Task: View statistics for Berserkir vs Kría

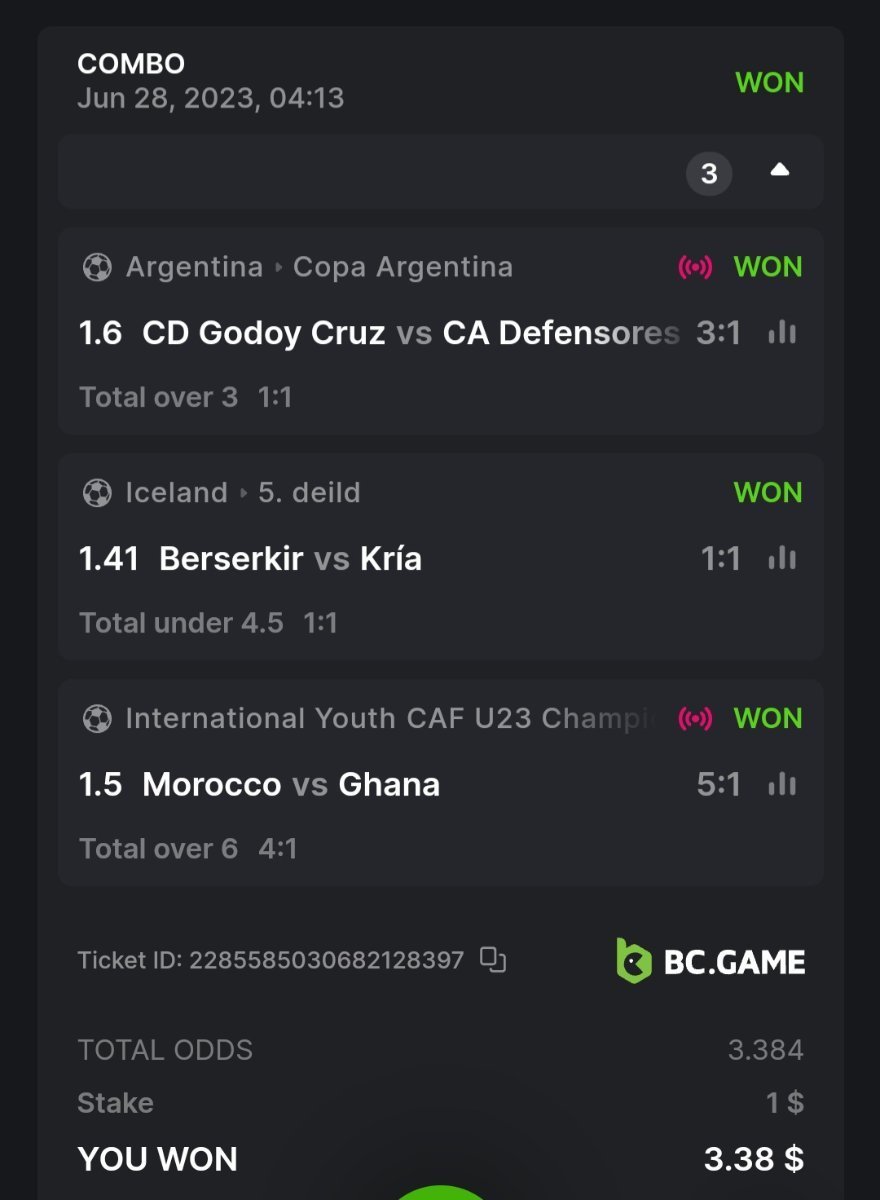Action: click(x=782, y=558)
